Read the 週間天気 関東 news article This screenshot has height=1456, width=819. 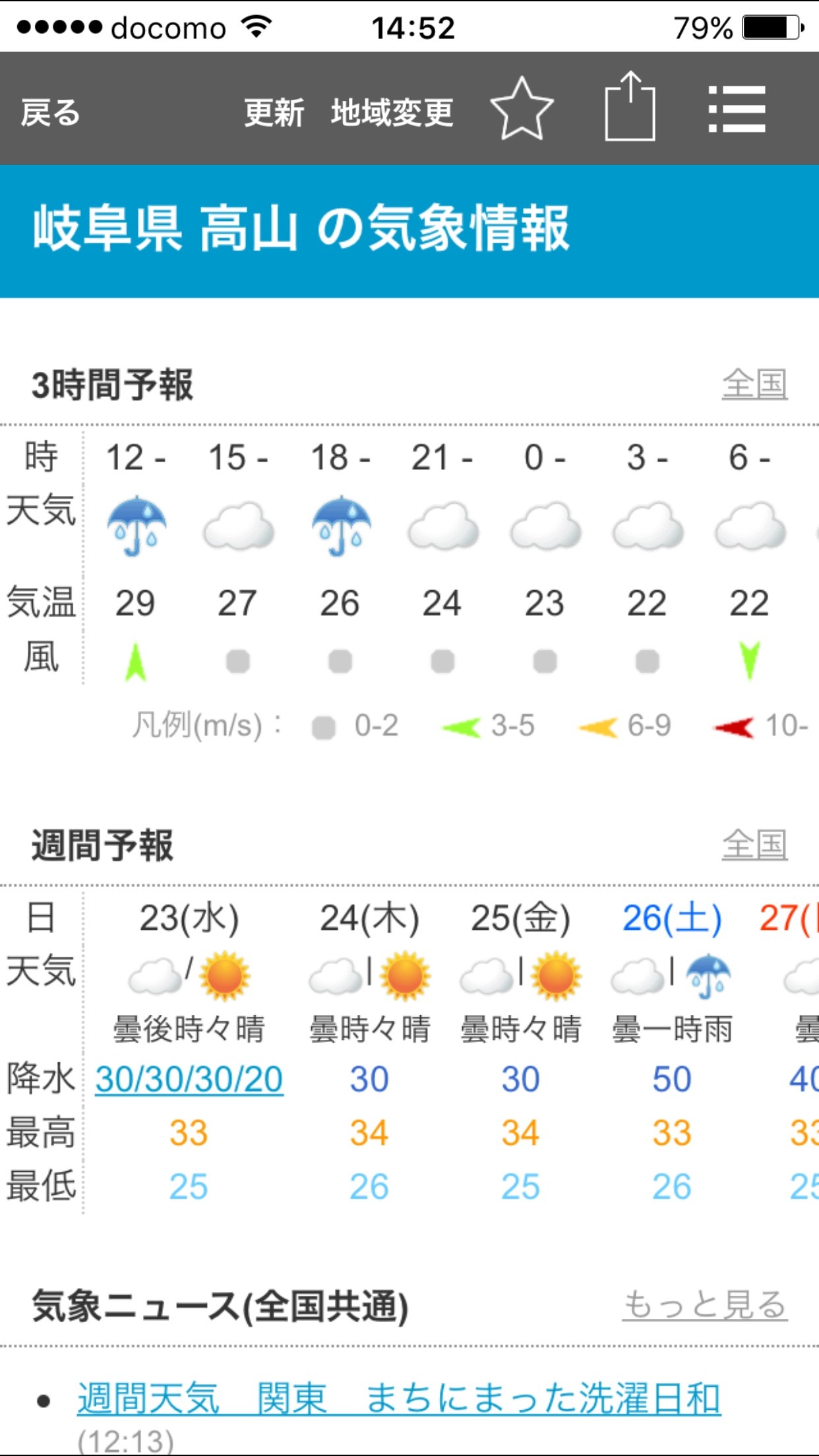tap(398, 1398)
